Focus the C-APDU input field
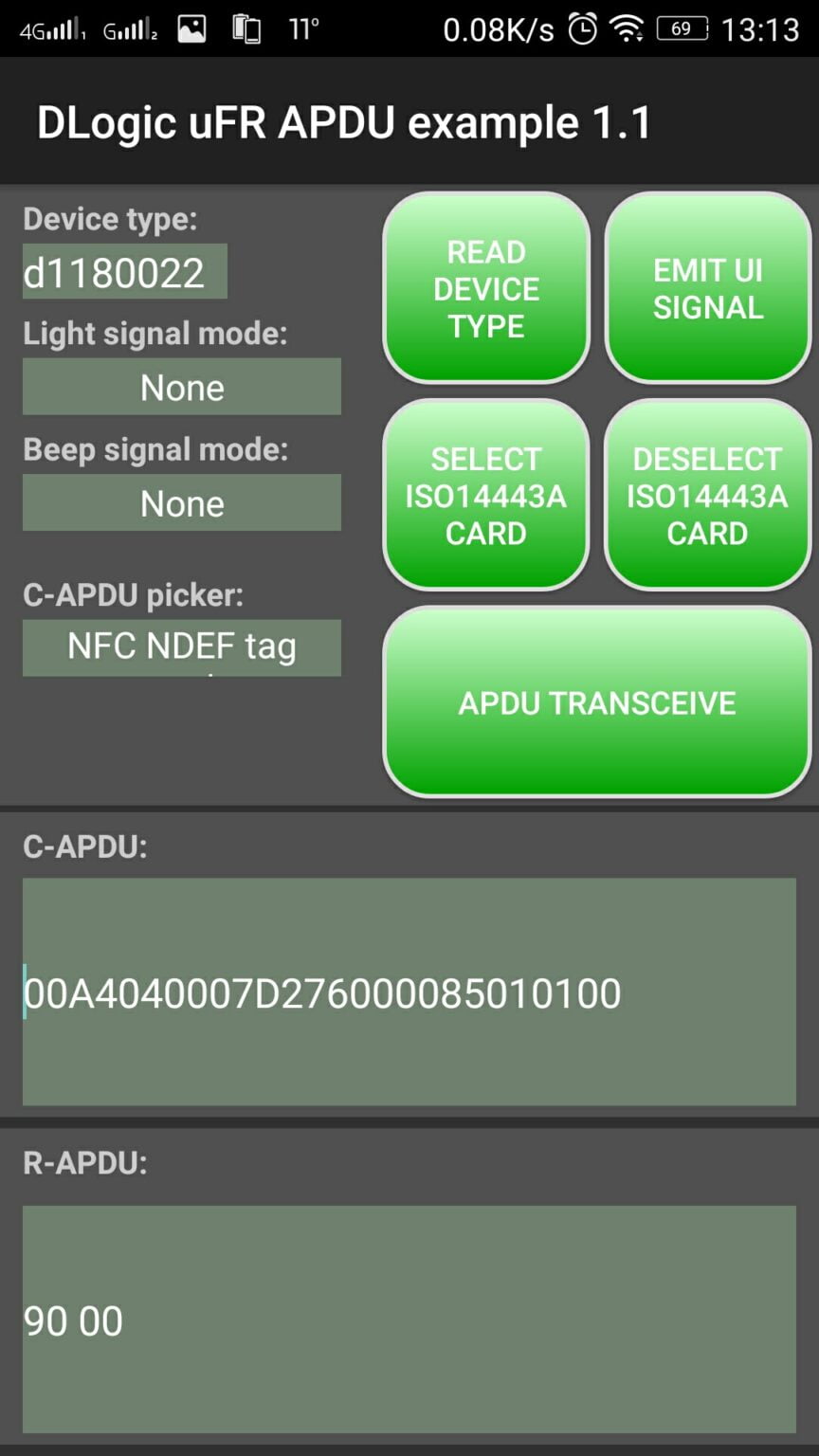 tap(409, 992)
